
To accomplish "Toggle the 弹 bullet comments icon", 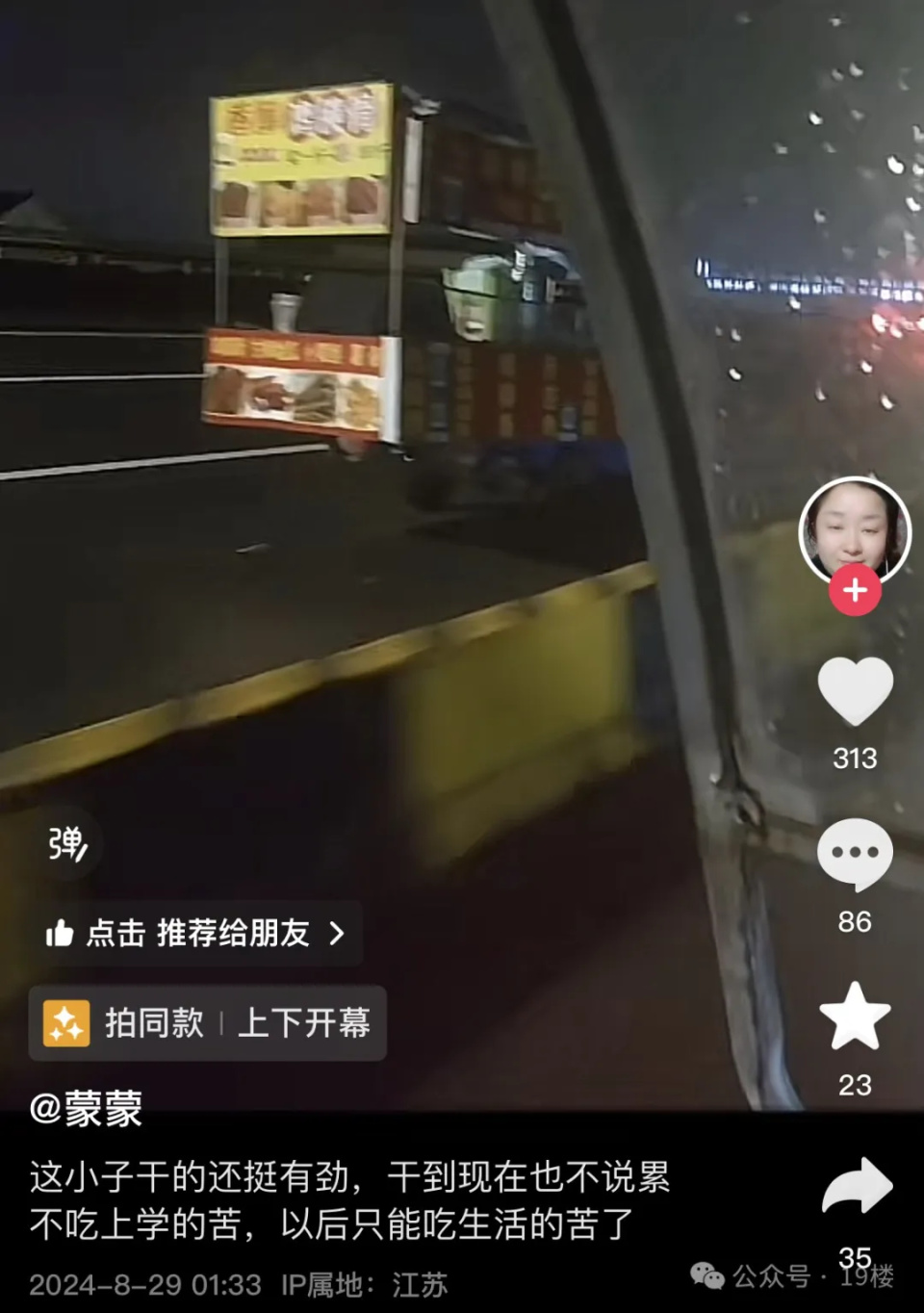I will click(67, 844).
